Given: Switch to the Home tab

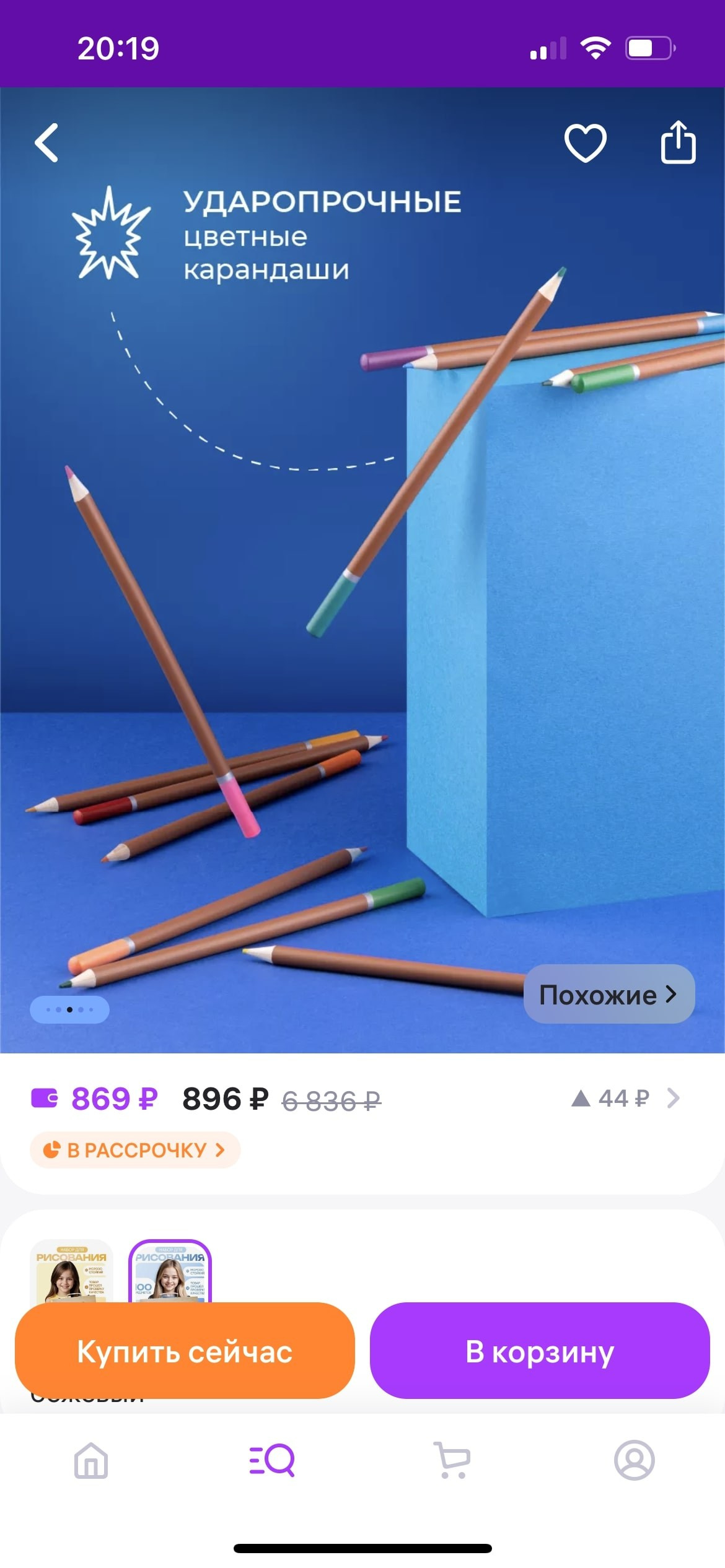Looking at the screenshot, I should click(x=91, y=1460).
